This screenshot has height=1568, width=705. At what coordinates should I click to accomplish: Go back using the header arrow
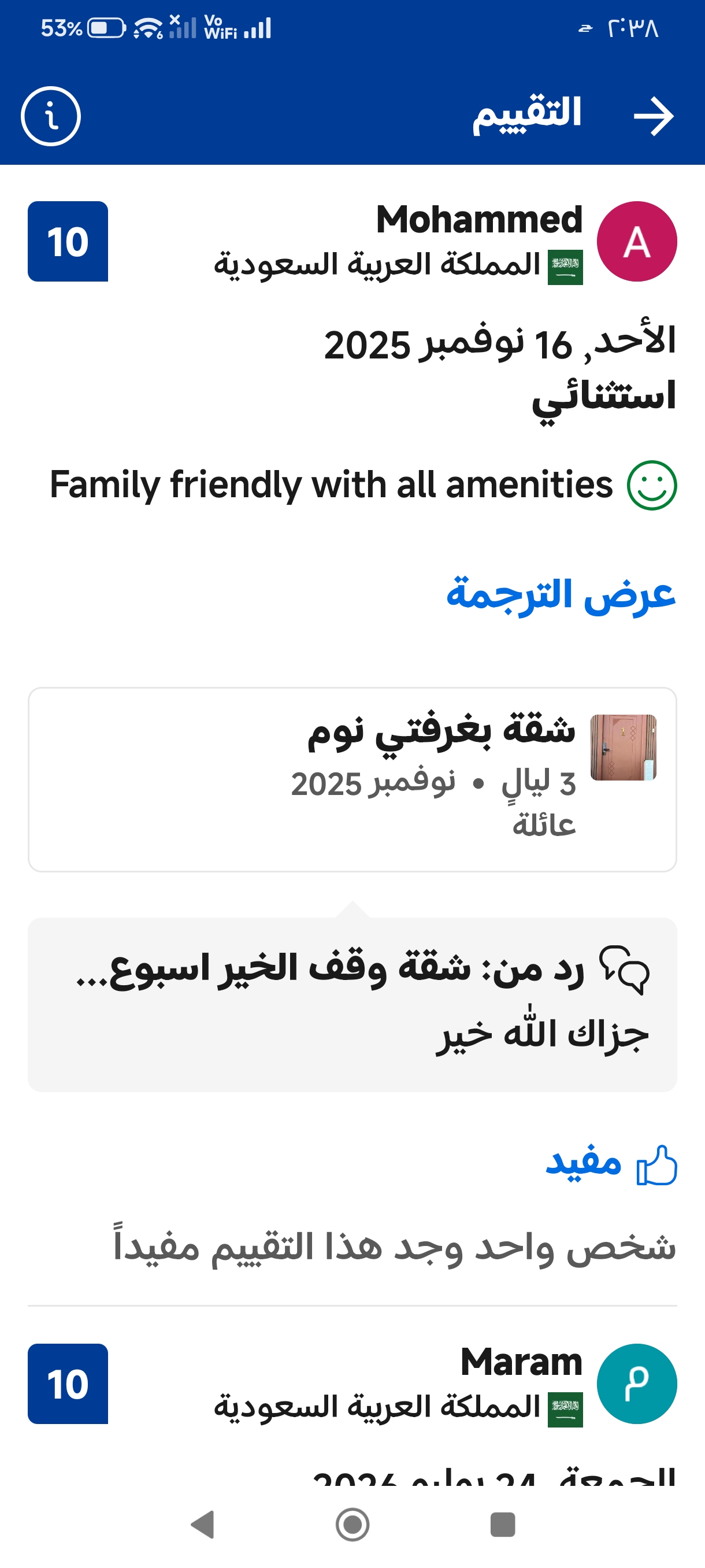coord(654,116)
